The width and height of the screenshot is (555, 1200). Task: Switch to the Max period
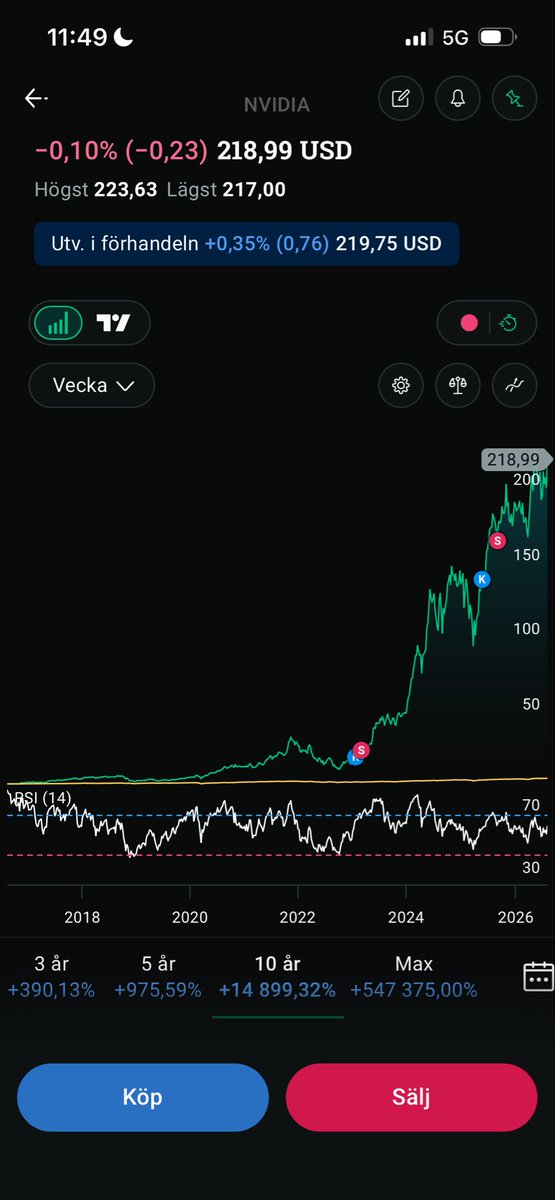(x=413, y=977)
